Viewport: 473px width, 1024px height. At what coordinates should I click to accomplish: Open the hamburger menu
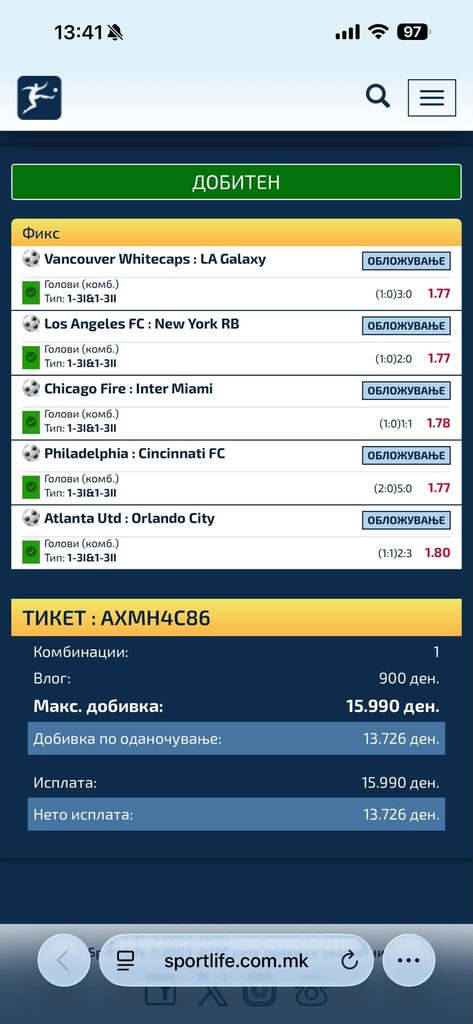coord(432,97)
